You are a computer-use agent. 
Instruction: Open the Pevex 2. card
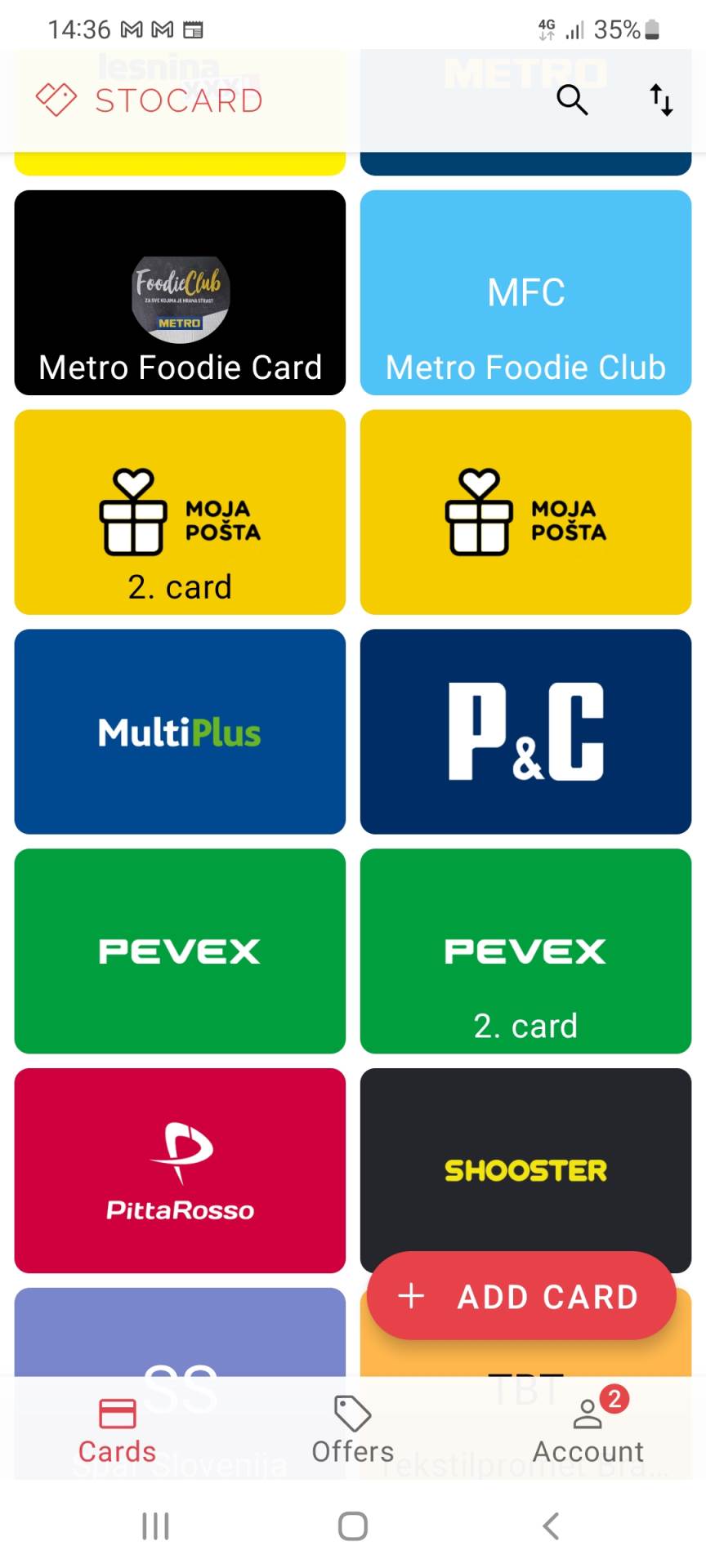525,951
